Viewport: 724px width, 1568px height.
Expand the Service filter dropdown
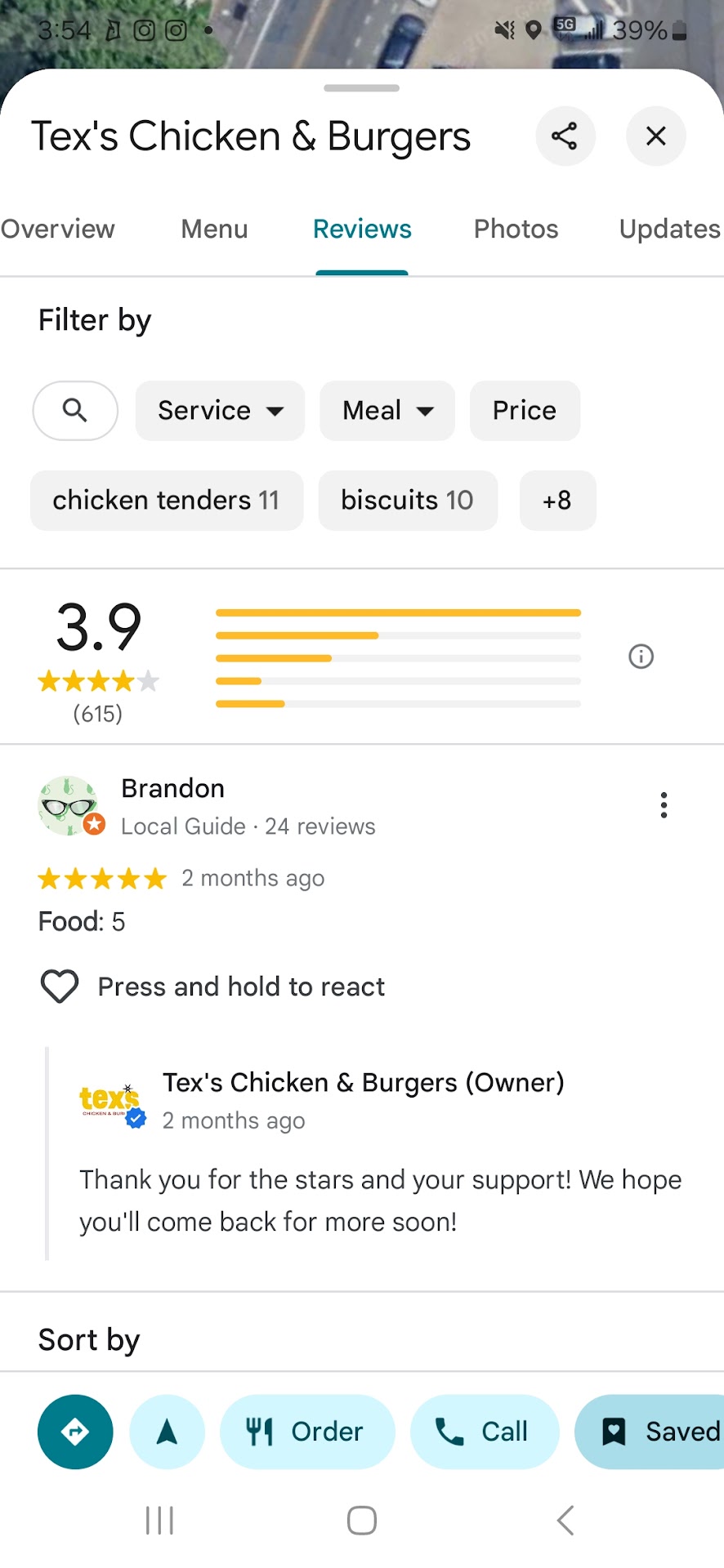click(220, 410)
